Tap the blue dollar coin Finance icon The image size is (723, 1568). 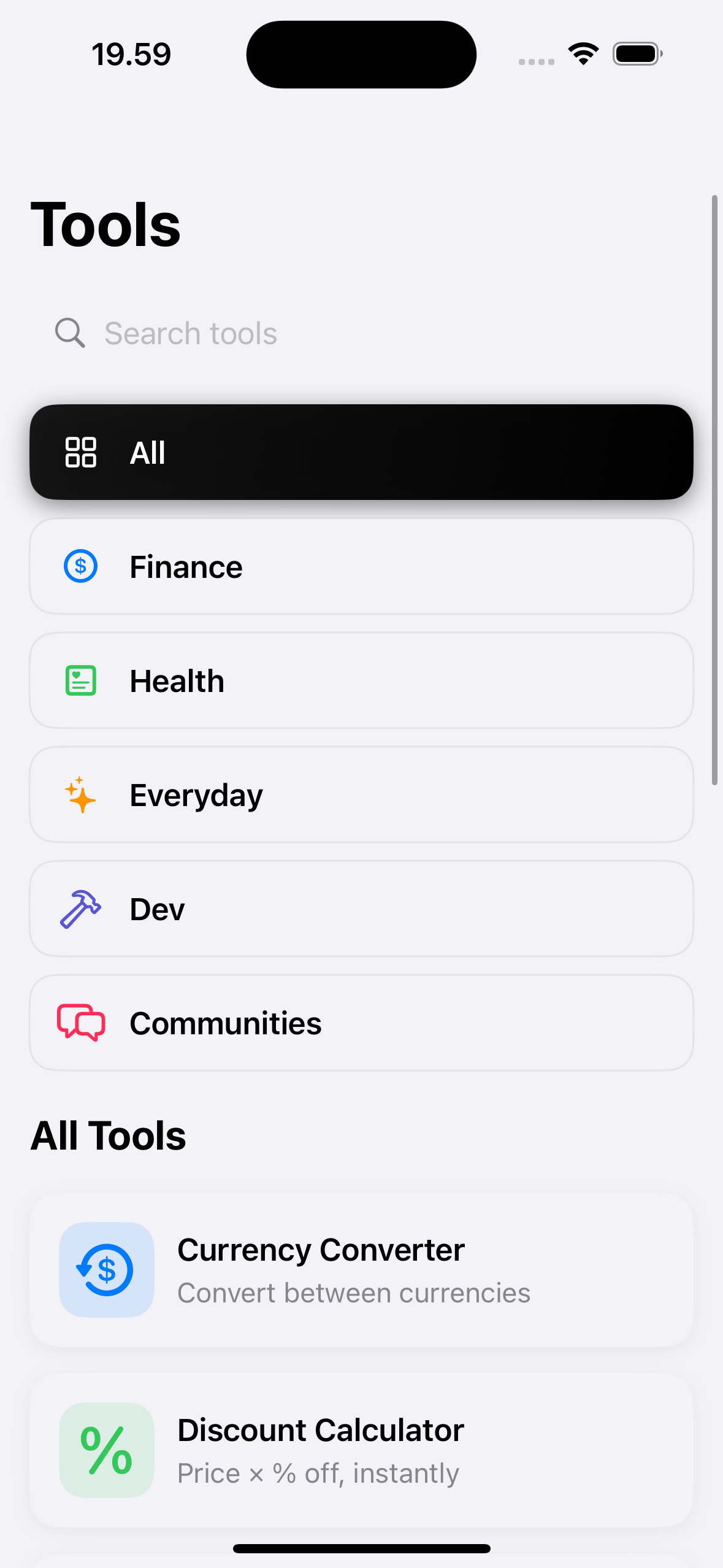pos(80,566)
